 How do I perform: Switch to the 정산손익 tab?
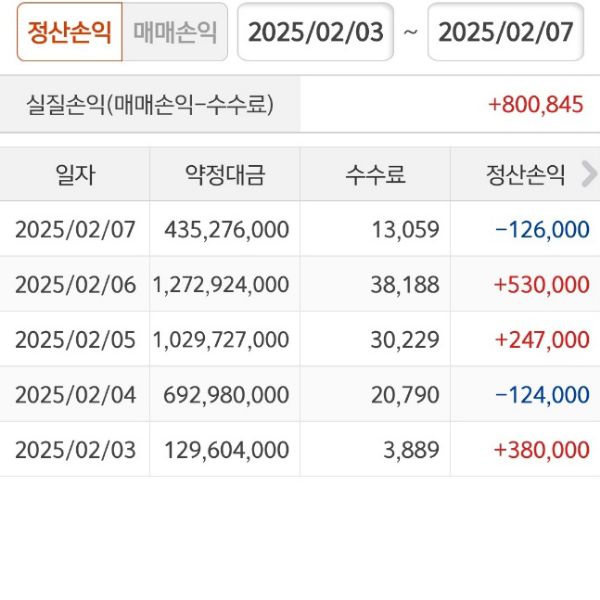70,32
